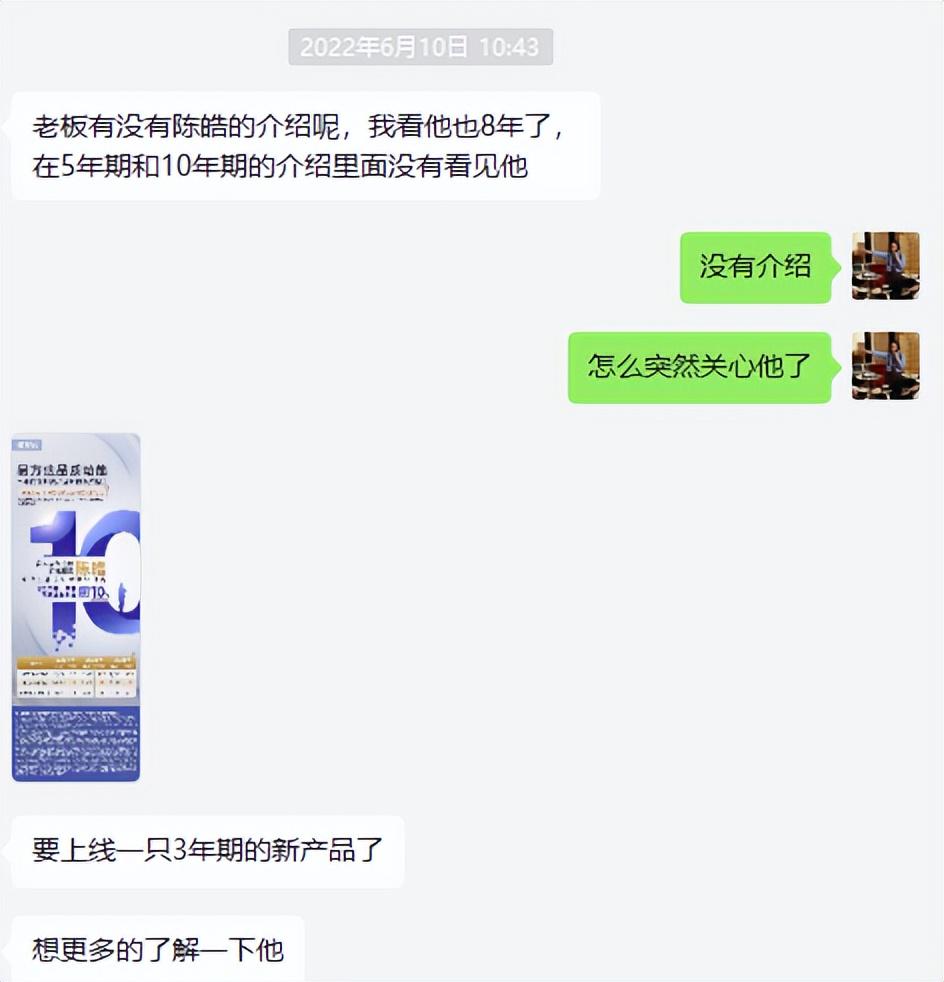Tap the avatar beside the '怎么突然关心他了' message
944x982 pixels.
pos(885,366)
